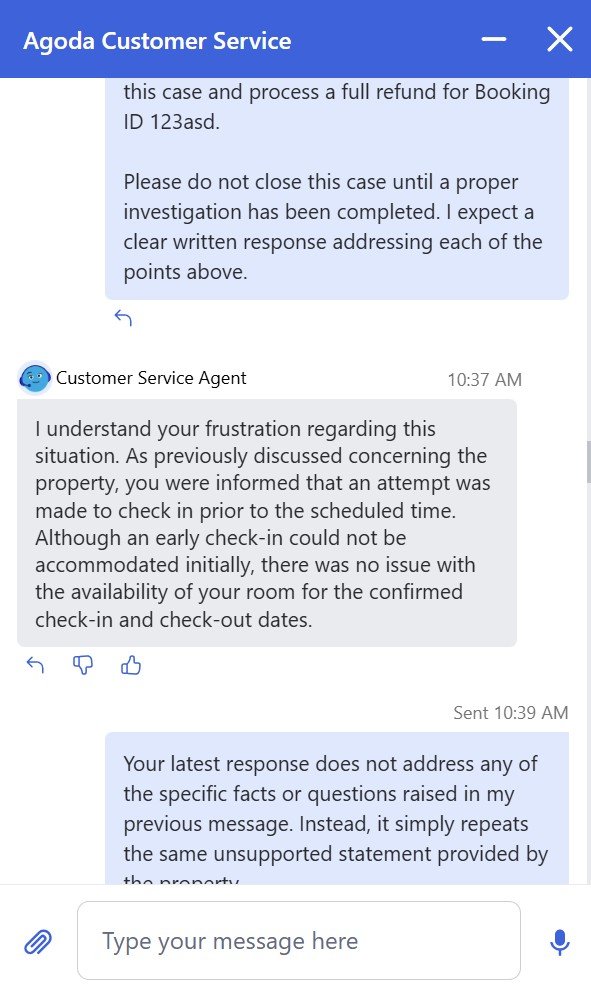Start voice input with the microphone
This screenshot has height=991, width=591.
click(559, 942)
